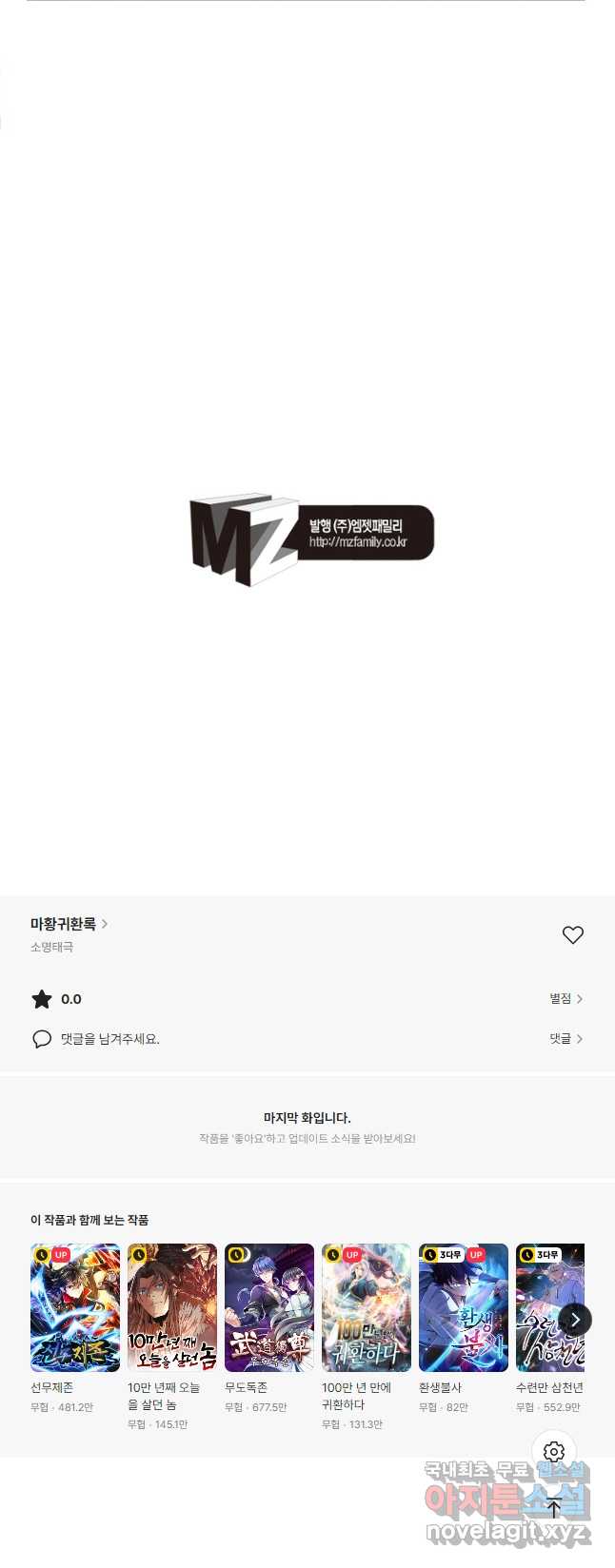Jump back to top with arrow
The image size is (615, 1568).
tap(554, 1506)
